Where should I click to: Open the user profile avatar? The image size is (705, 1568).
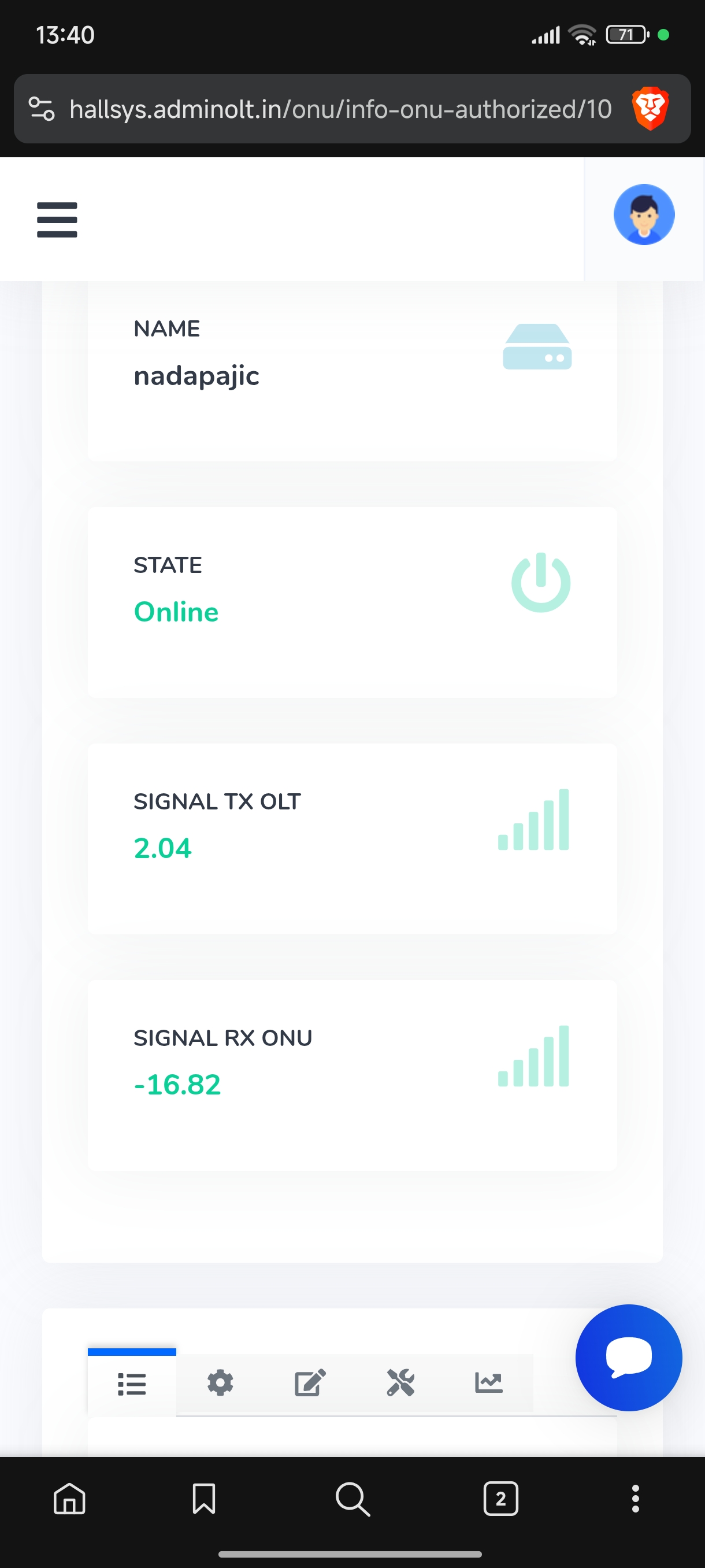click(x=644, y=215)
